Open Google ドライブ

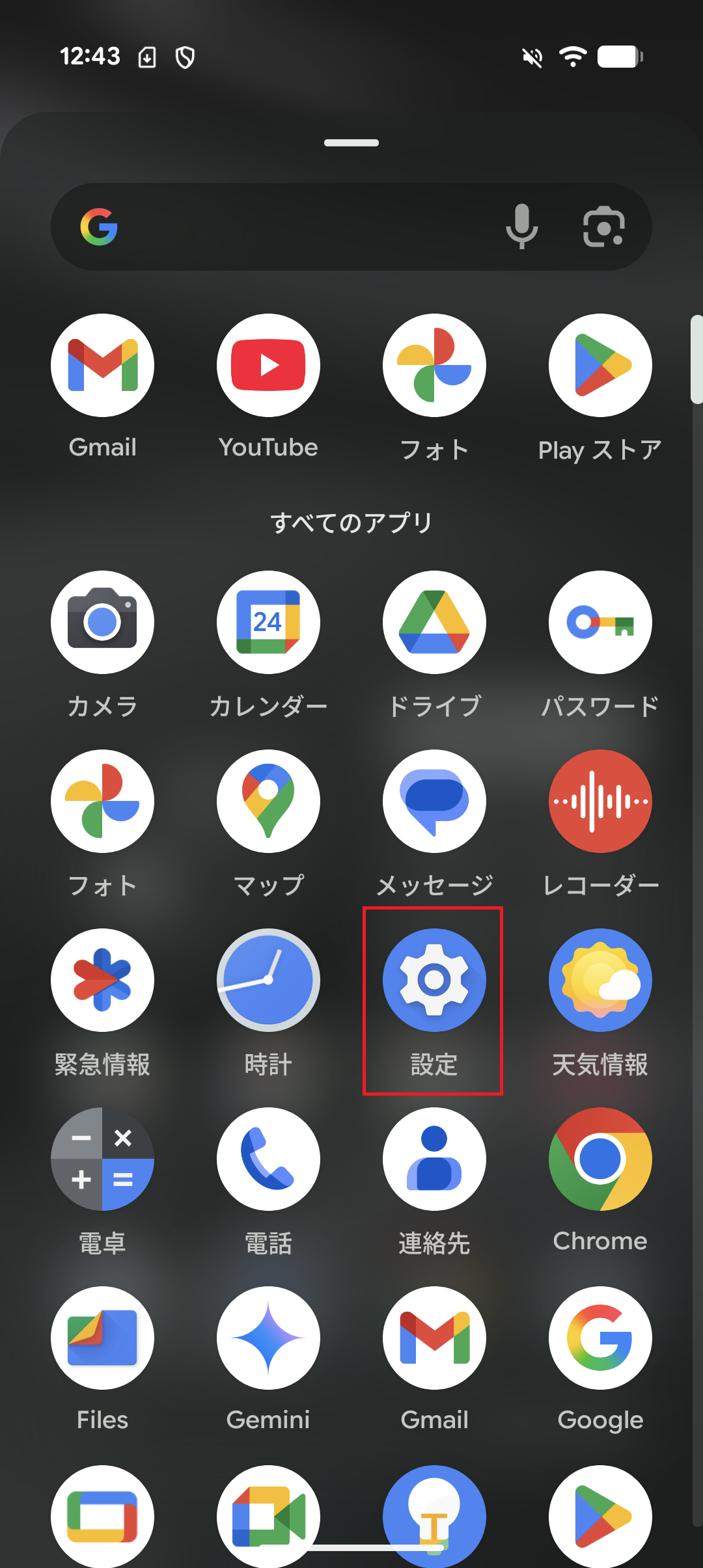(434, 622)
